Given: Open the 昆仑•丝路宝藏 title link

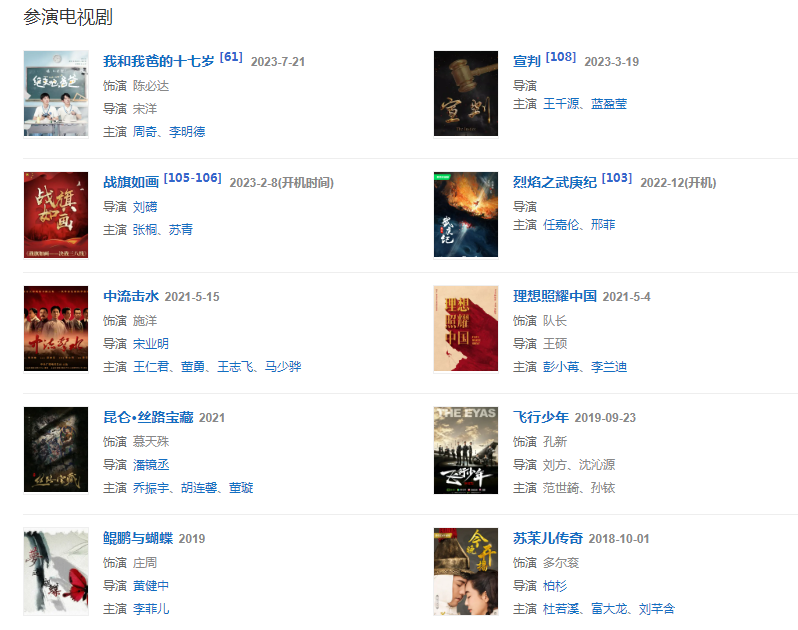Looking at the screenshot, I should (x=148, y=417).
